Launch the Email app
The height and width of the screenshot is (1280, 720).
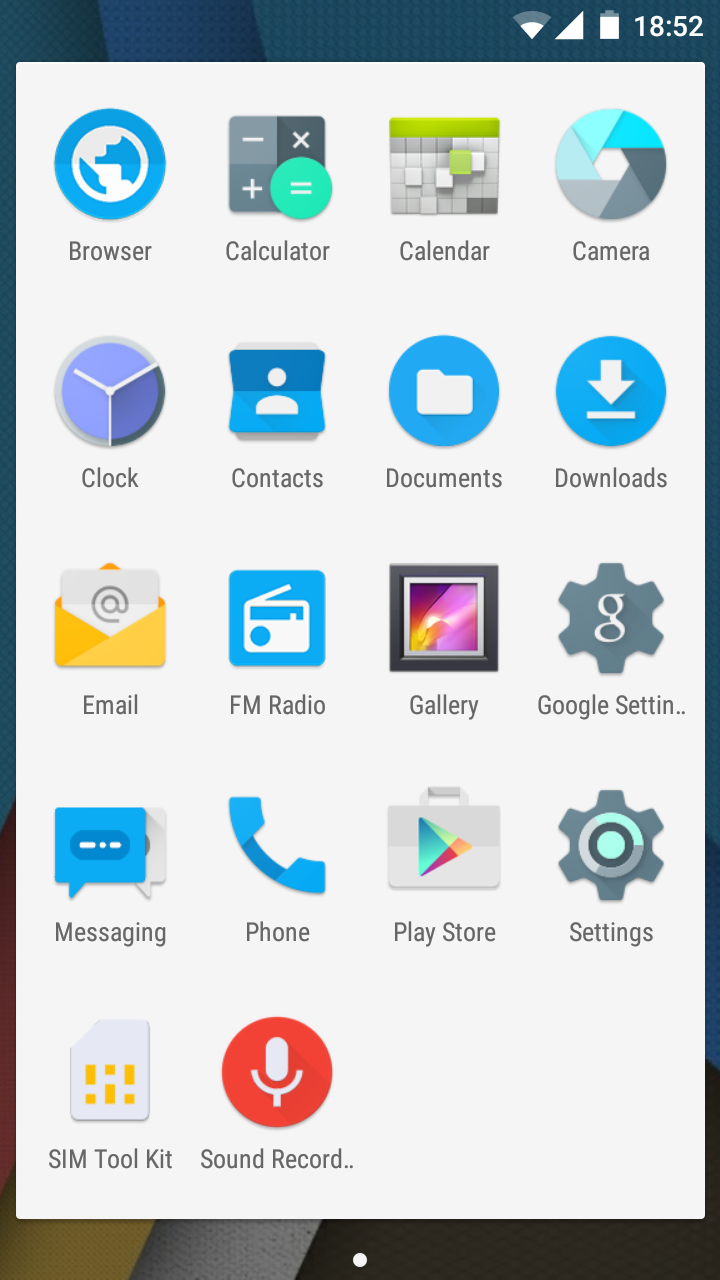point(110,618)
